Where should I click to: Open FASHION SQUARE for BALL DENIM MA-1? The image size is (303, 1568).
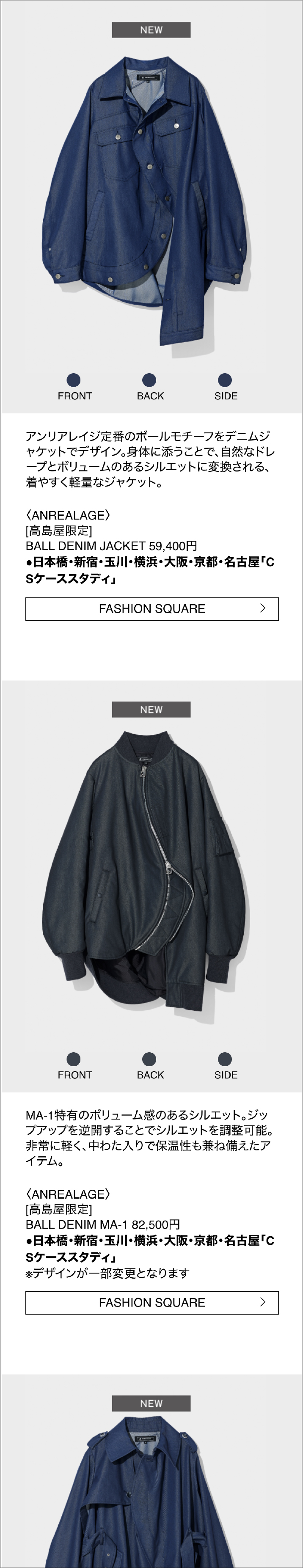(x=151, y=1303)
